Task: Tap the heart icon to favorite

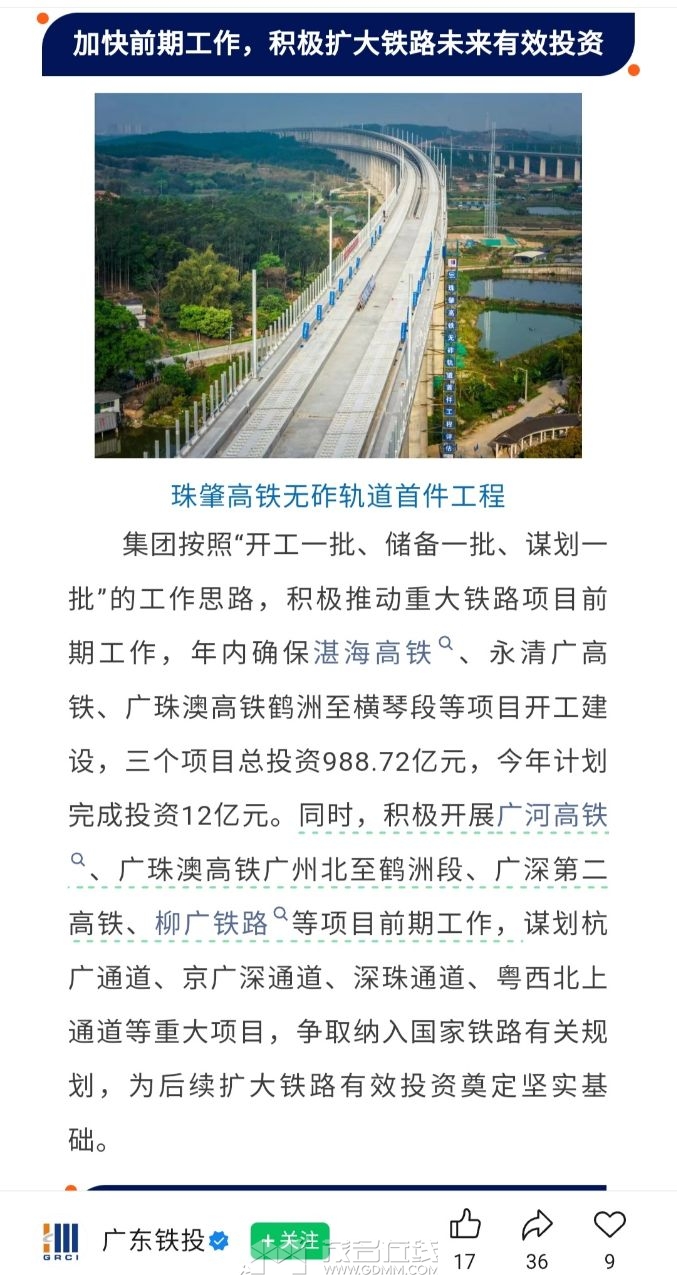Action: click(609, 1225)
